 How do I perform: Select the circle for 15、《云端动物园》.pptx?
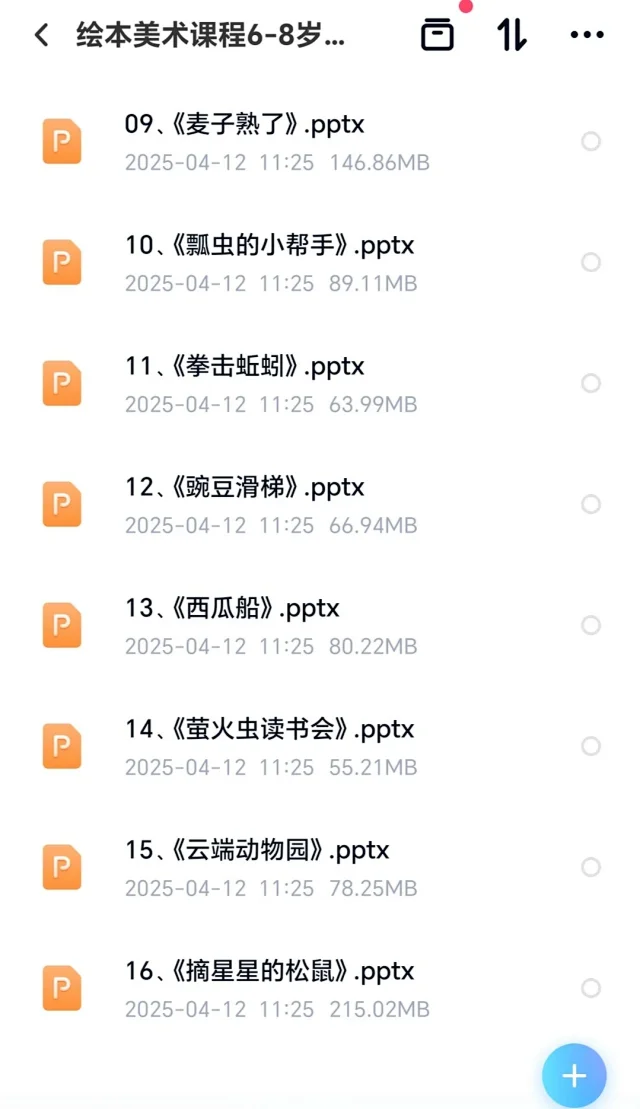[x=591, y=867]
